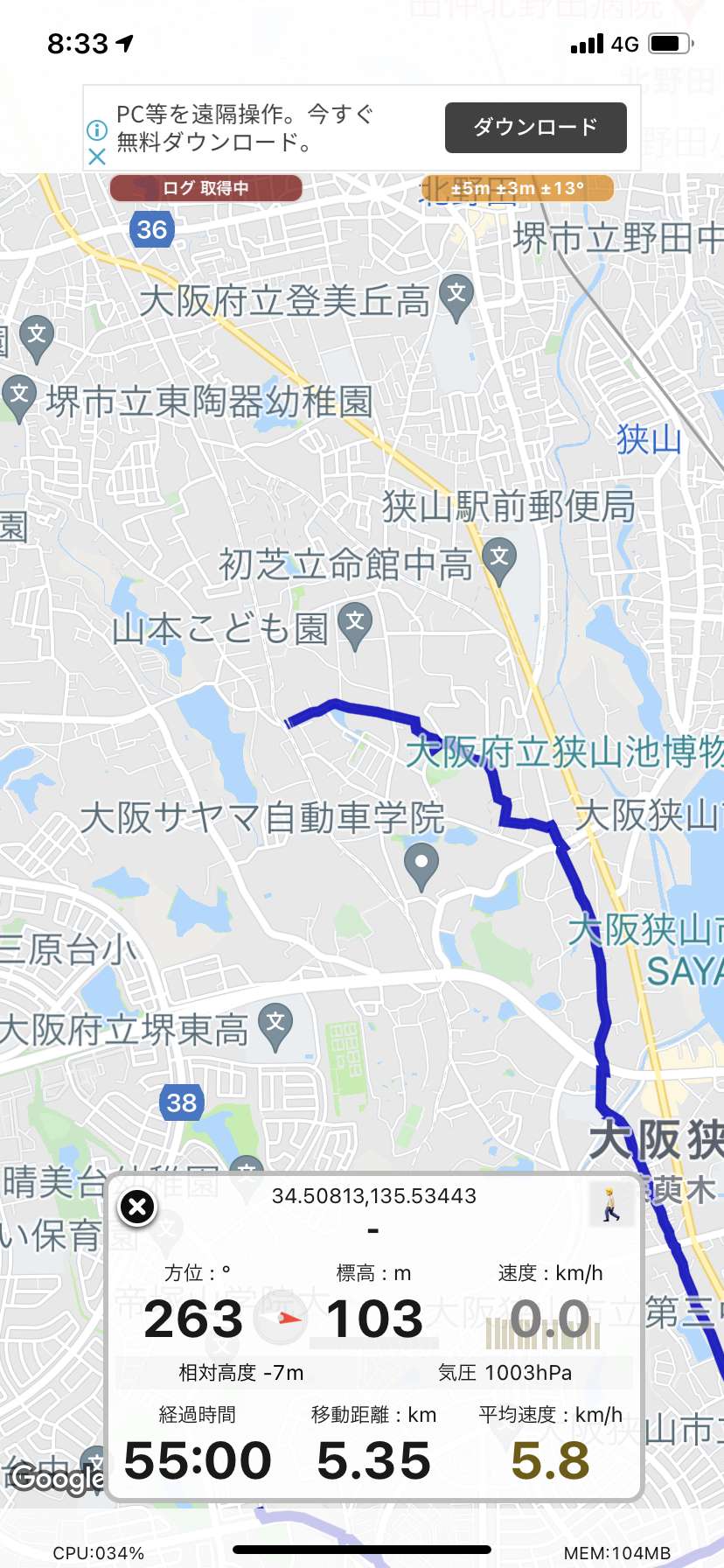The width and height of the screenshot is (724, 1568).
Task: Open 大阪府立登美丘高 school marker
Action: tap(456, 297)
